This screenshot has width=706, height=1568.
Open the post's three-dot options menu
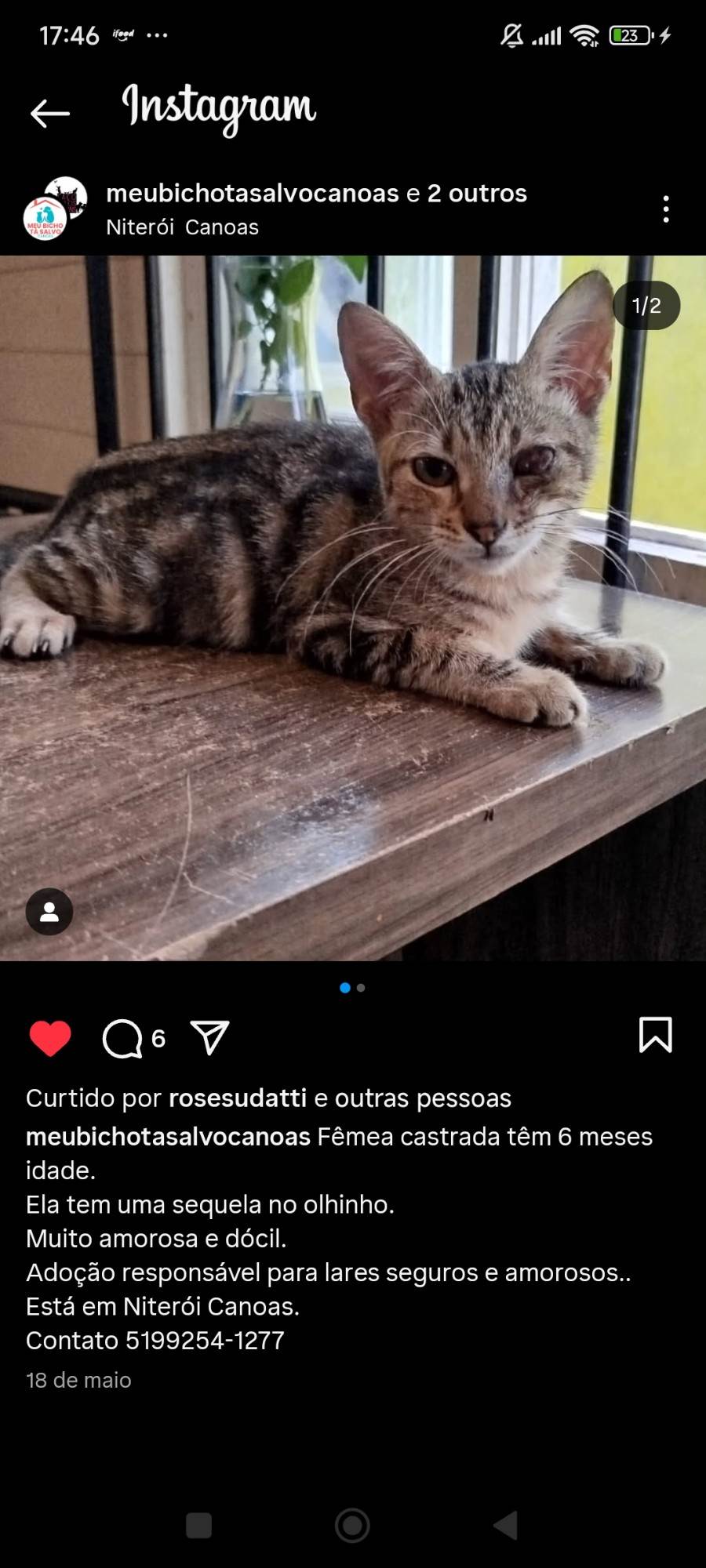point(665,209)
